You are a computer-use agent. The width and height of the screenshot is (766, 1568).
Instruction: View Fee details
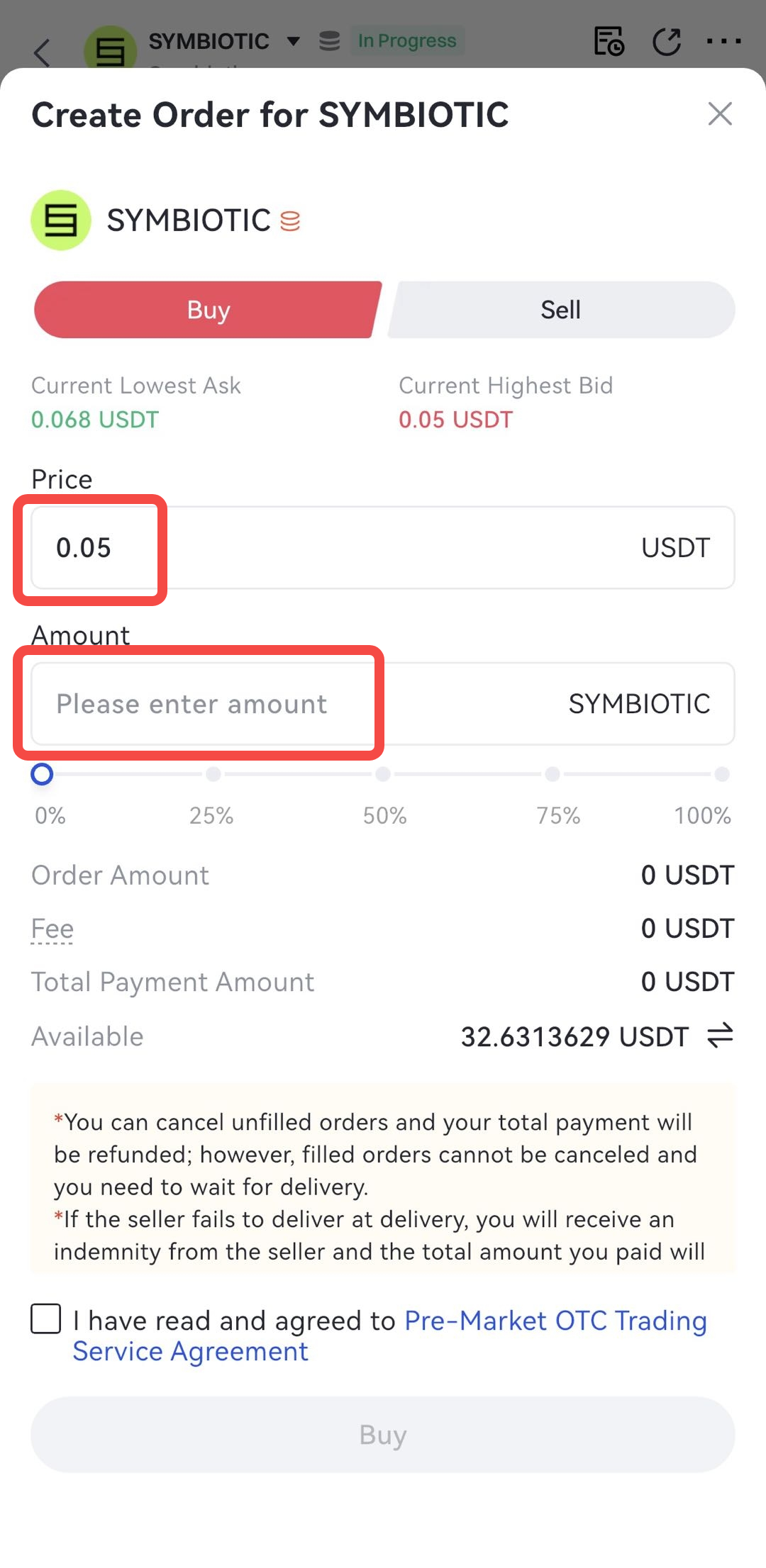[52, 929]
